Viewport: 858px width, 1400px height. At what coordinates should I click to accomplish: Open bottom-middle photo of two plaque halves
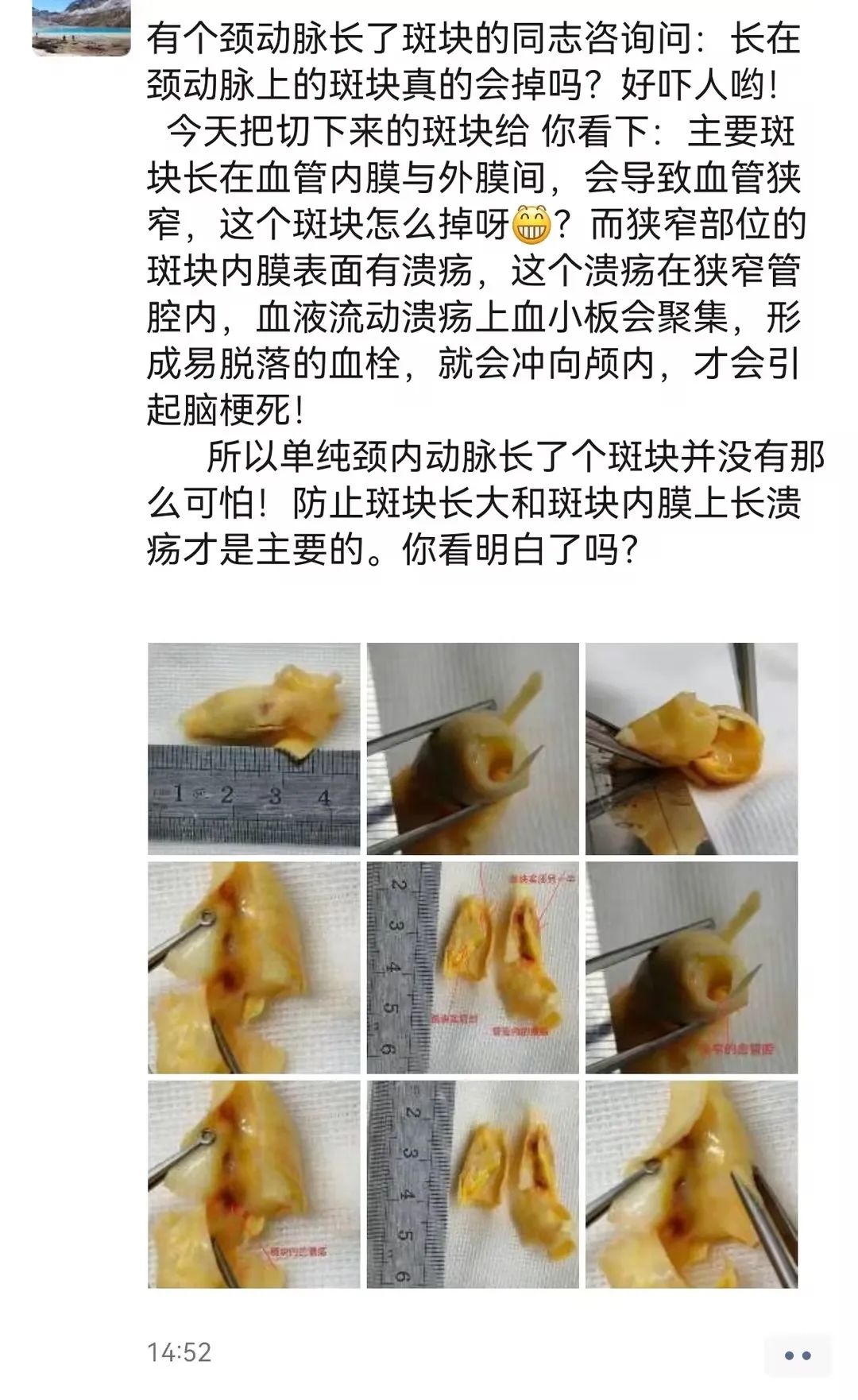point(473,1184)
